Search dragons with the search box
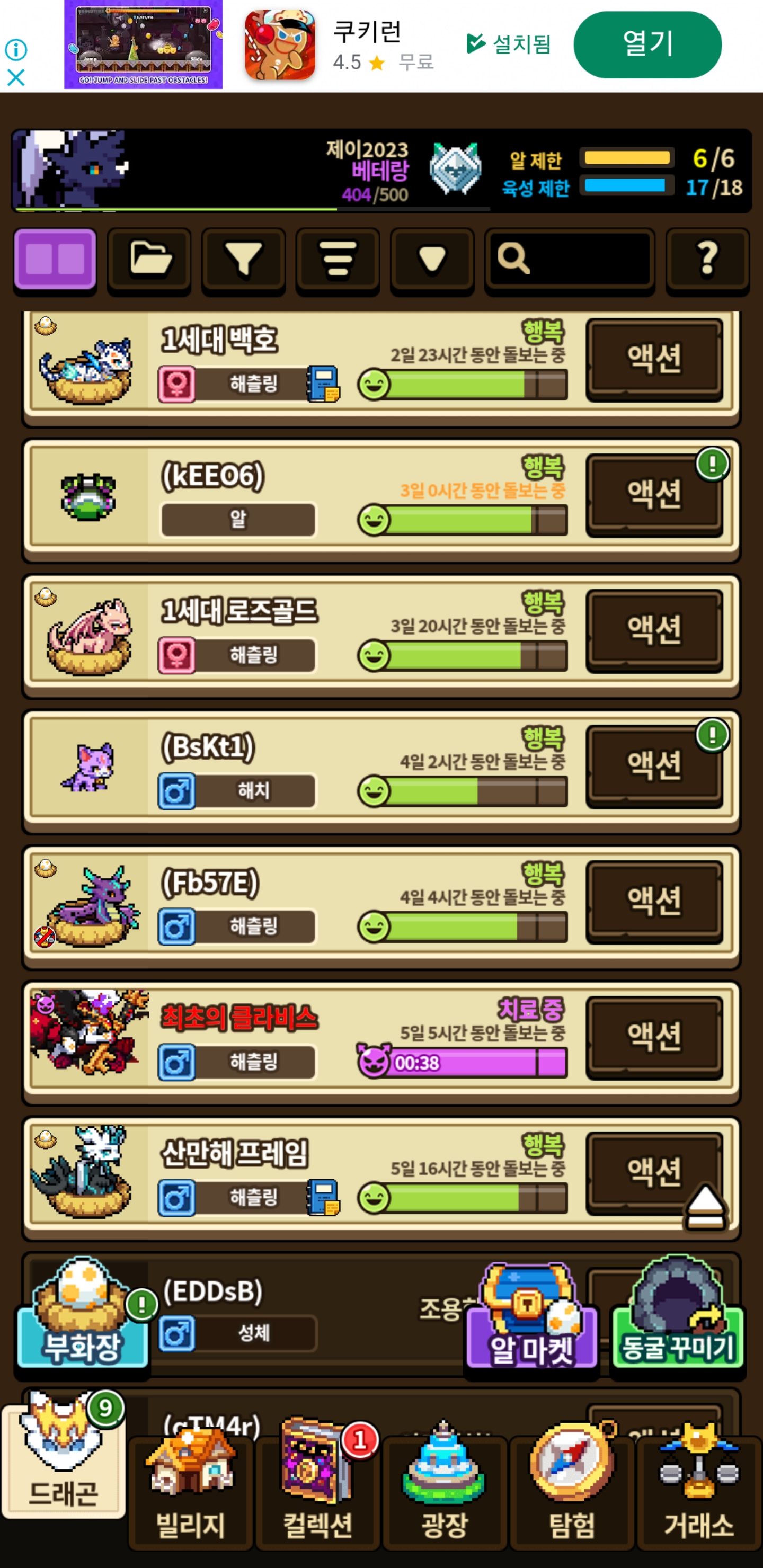 (570, 260)
